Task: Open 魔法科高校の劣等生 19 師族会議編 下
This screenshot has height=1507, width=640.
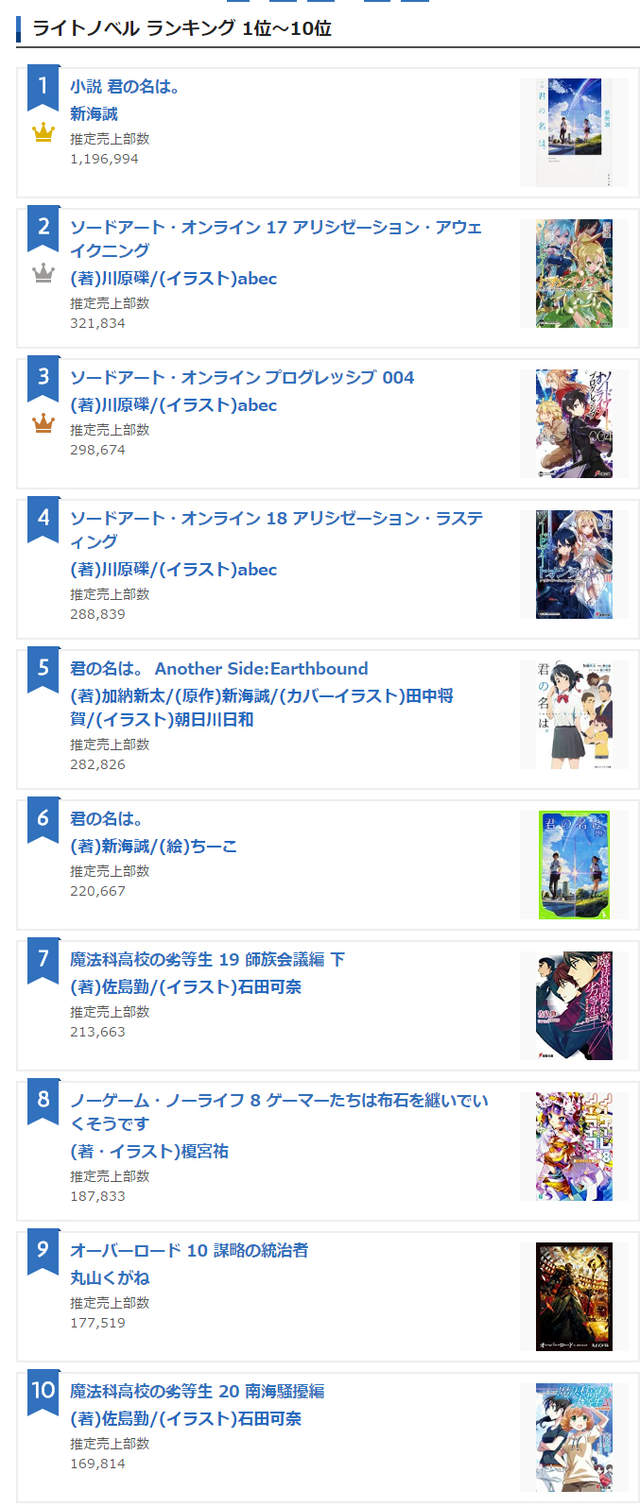Action: 207,959
